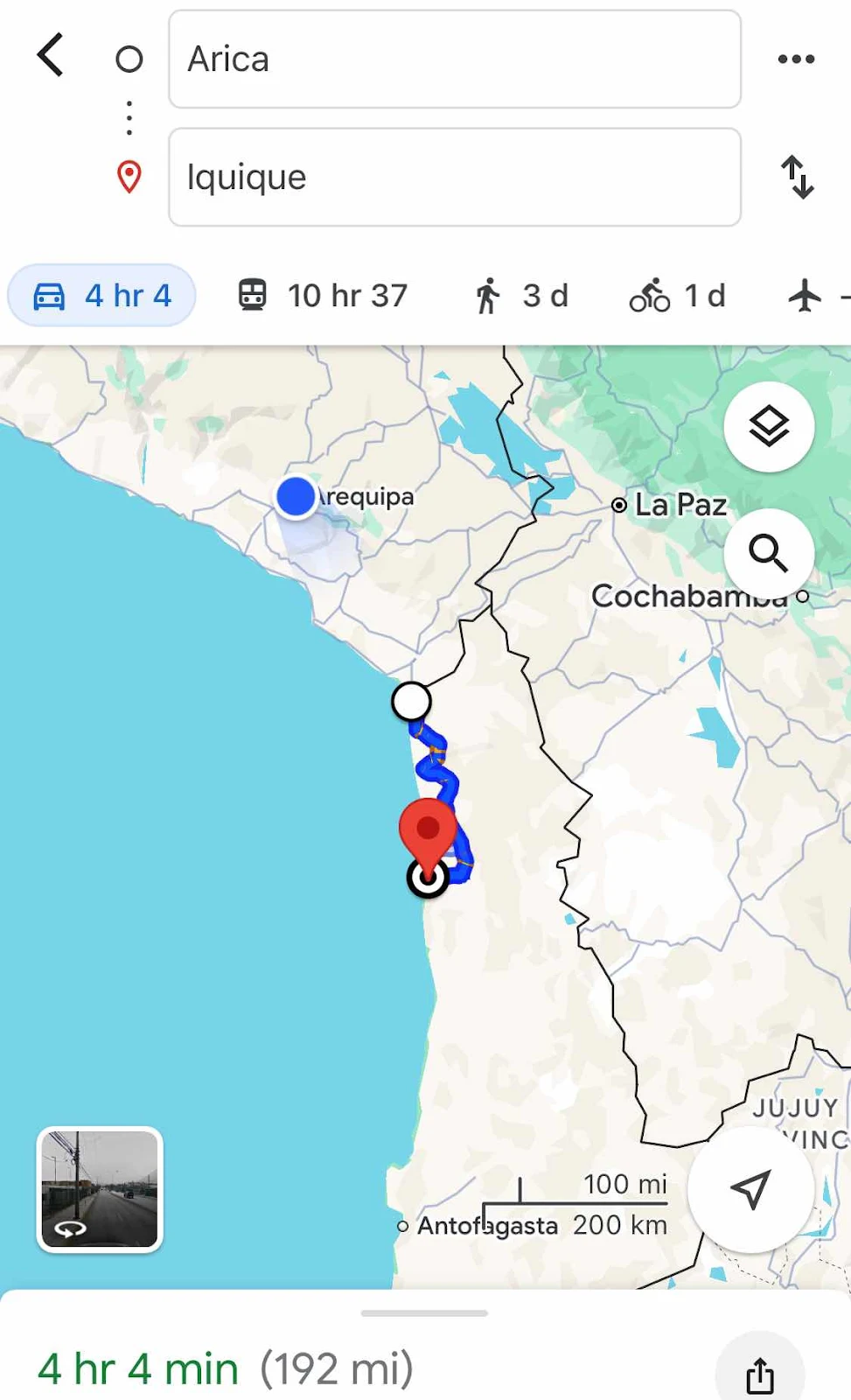The image size is (851, 1400).
Task: Open the three-dot overflow menu
Action: [796, 59]
